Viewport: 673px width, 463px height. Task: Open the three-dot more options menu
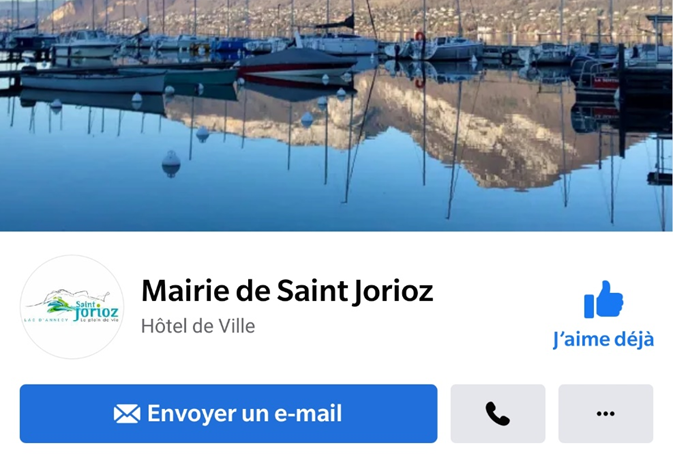(605, 413)
